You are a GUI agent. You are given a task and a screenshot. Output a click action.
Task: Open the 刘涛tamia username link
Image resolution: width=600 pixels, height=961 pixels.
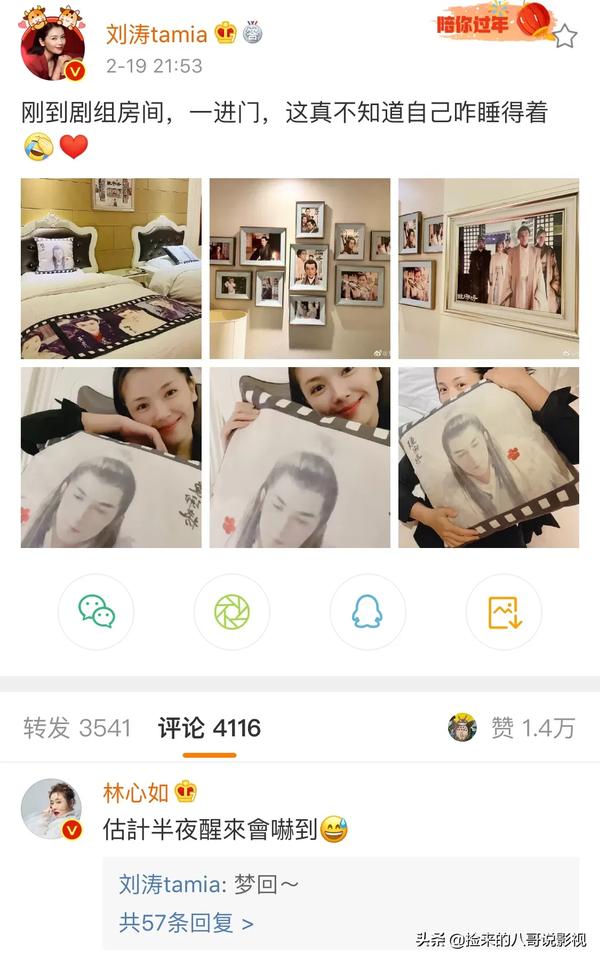coord(156,34)
